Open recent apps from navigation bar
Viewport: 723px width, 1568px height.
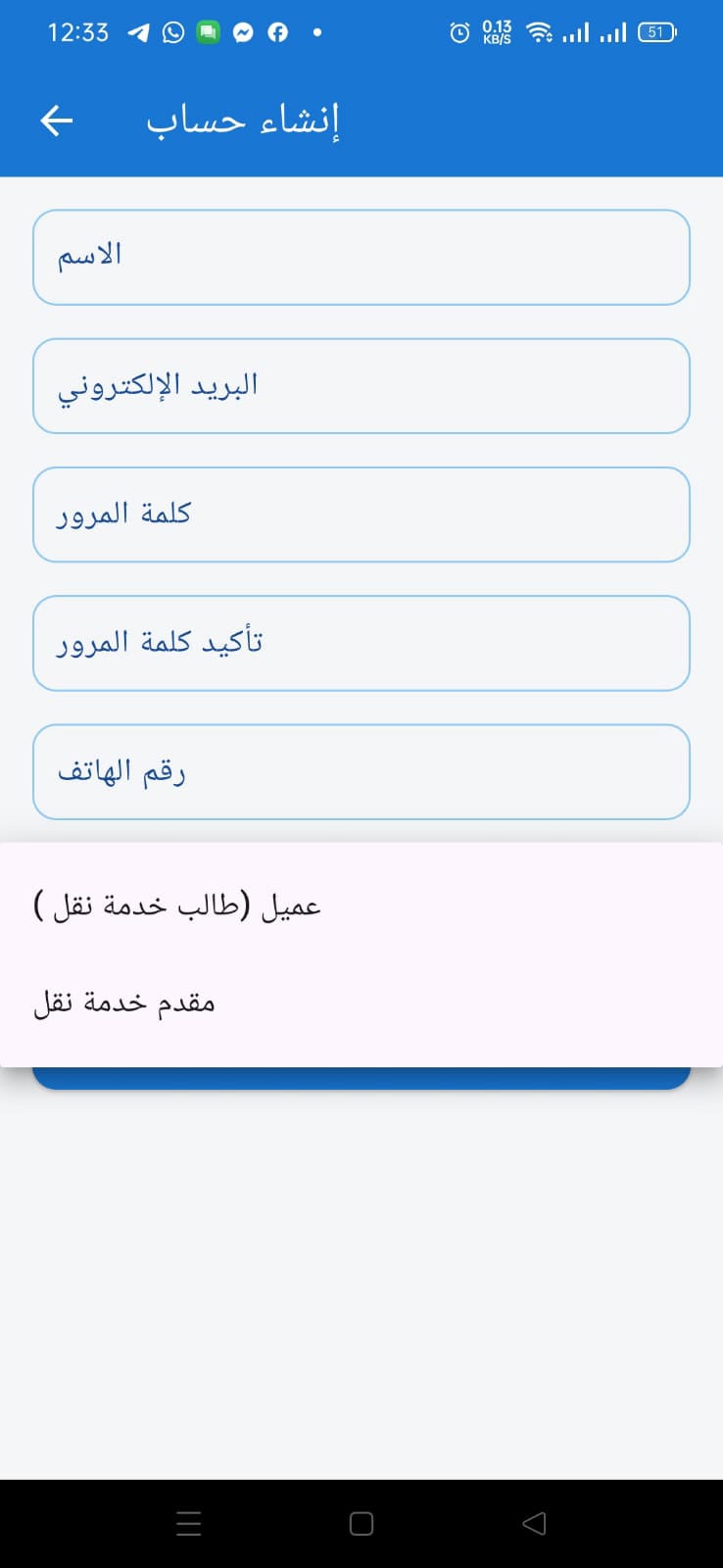[189, 1523]
